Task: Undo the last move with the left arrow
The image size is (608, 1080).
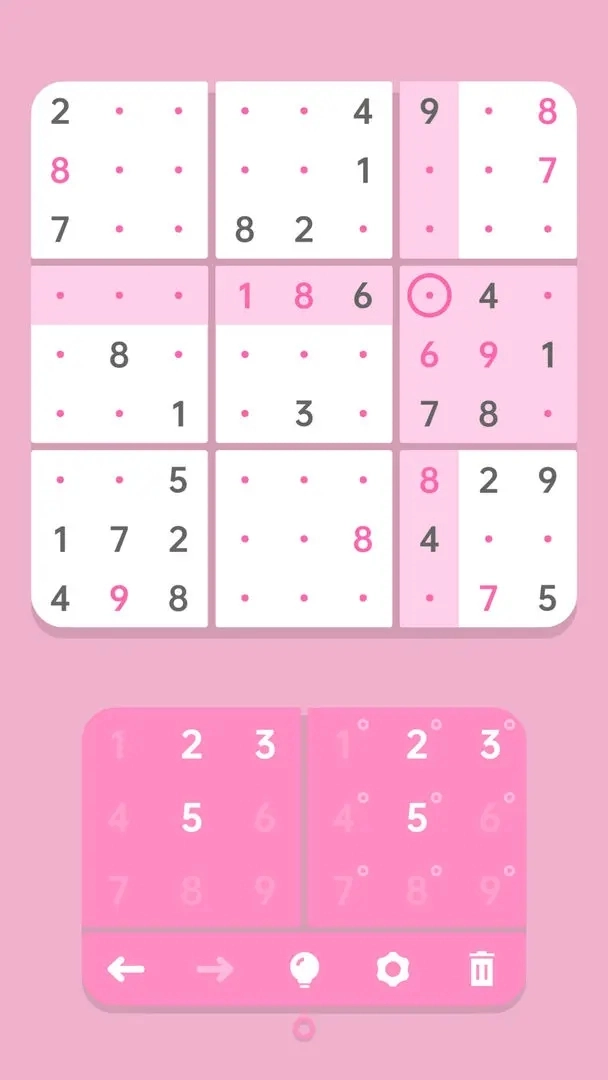Action: (x=126, y=968)
